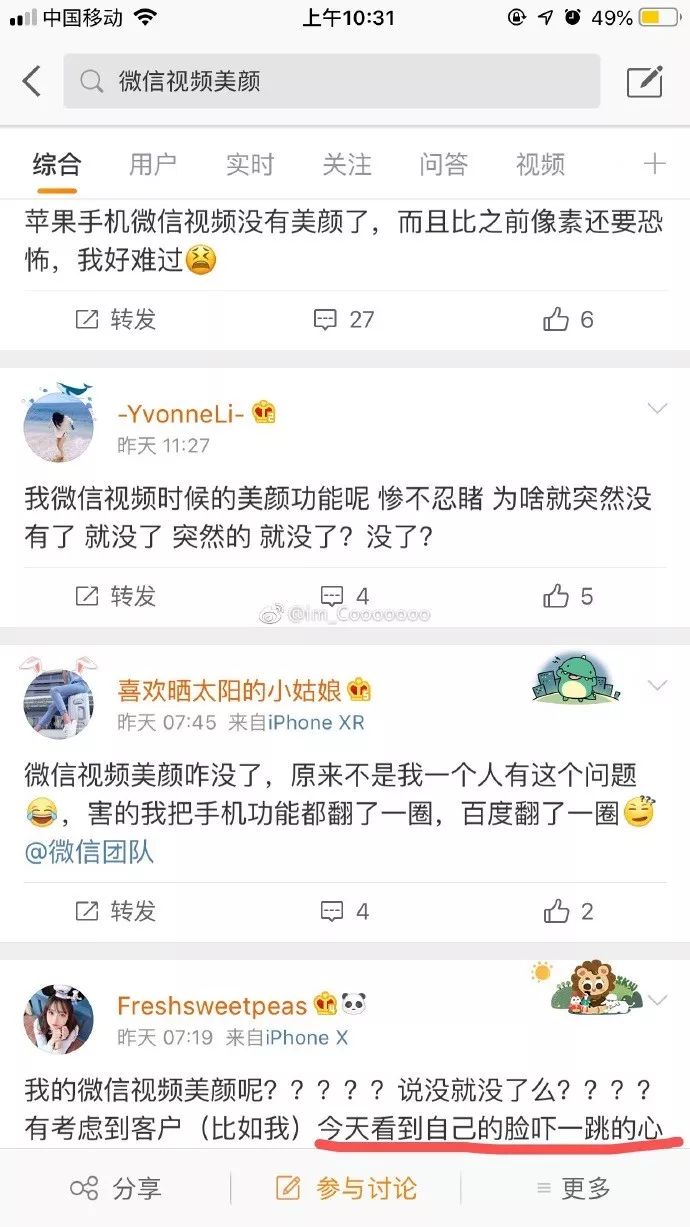
Task: Open the compose post icon
Action: 645,81
